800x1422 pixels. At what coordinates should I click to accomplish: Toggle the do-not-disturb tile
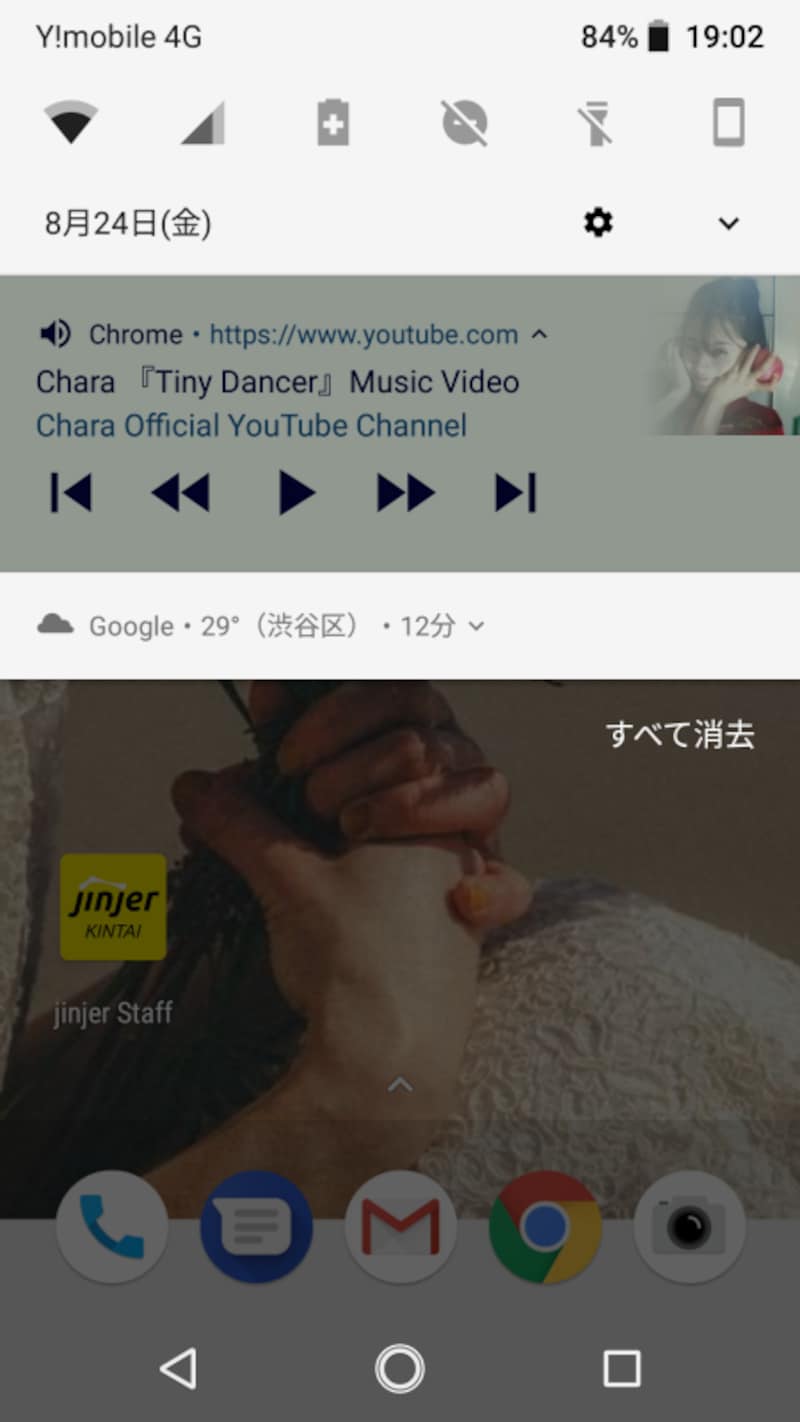point(465,120)
